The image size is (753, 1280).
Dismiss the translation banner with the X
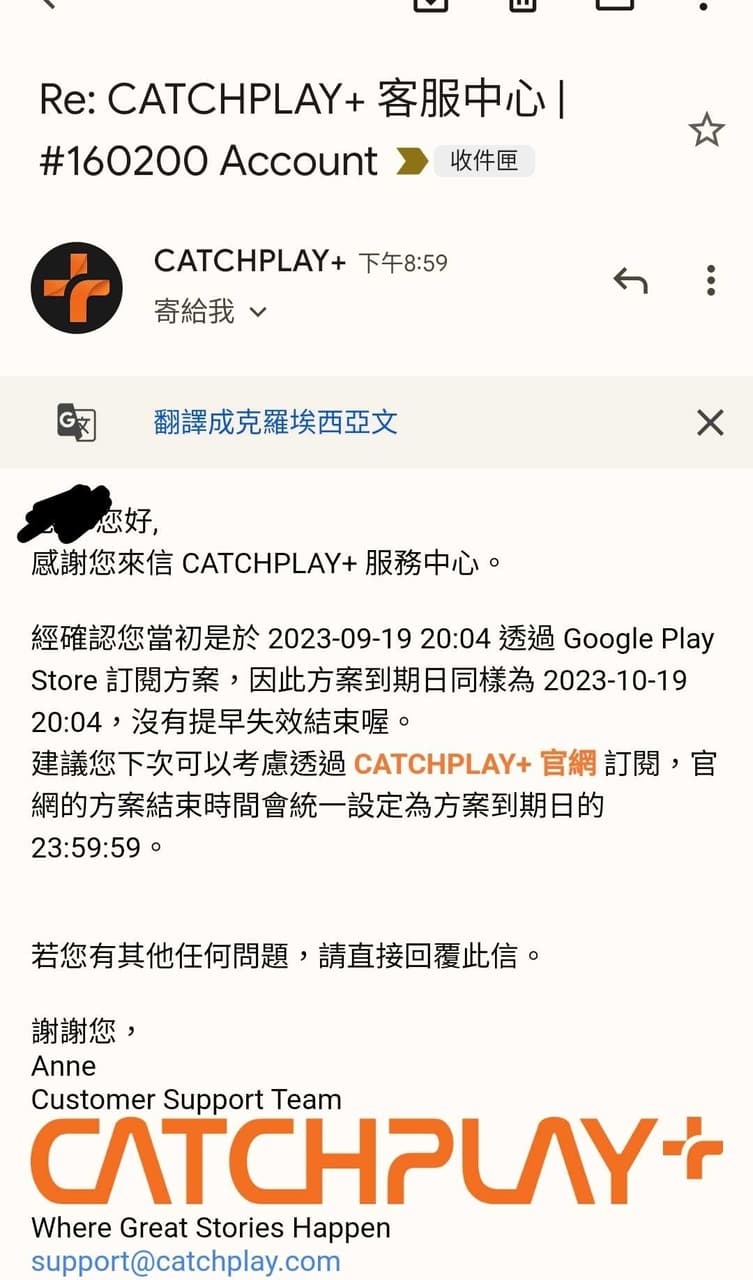(709, 423)
